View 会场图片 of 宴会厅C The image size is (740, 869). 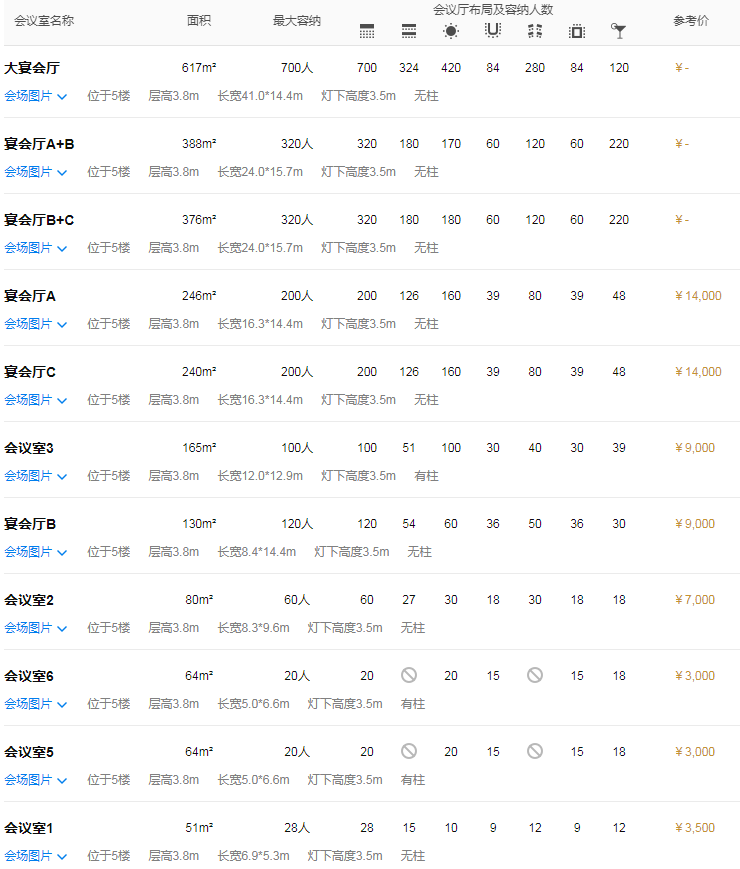tap(35, 400)
